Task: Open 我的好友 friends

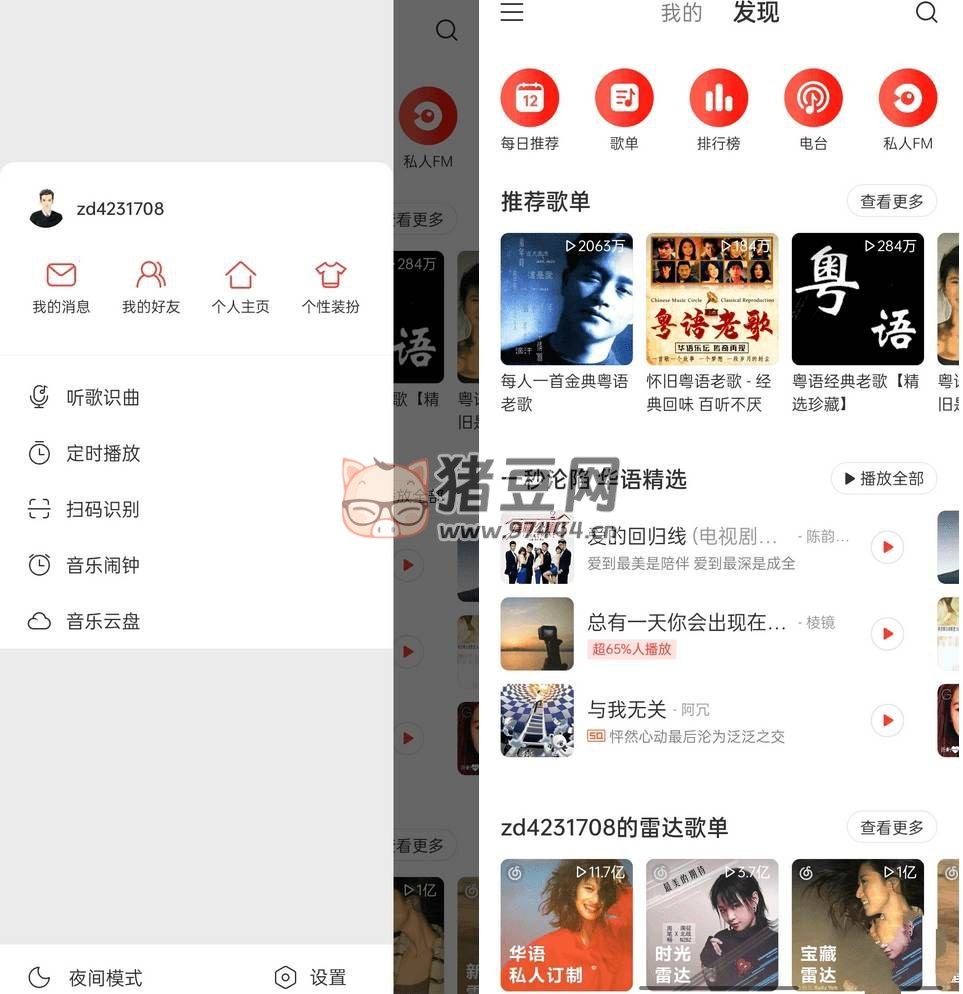Action: 151,287
